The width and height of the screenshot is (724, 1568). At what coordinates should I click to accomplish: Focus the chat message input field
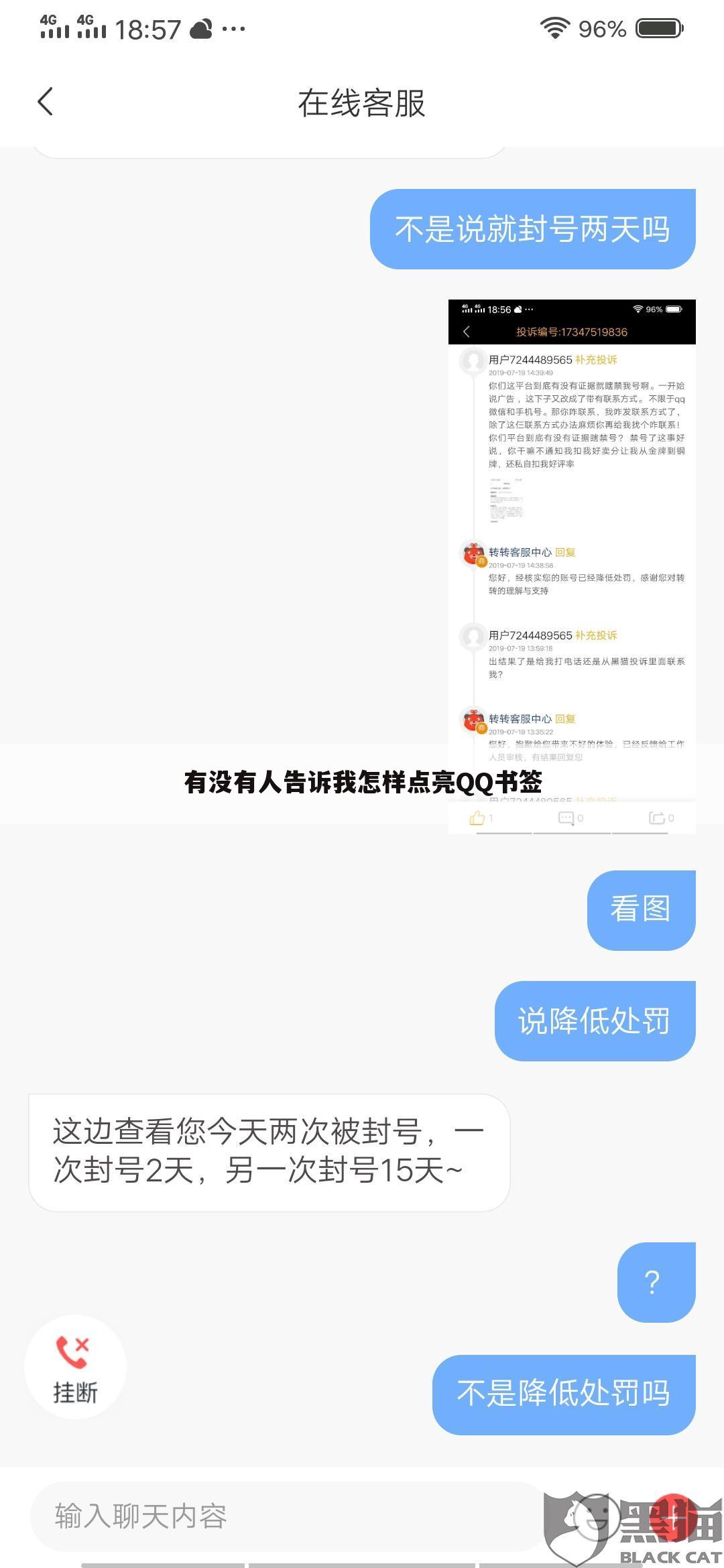pos(282,1516)
